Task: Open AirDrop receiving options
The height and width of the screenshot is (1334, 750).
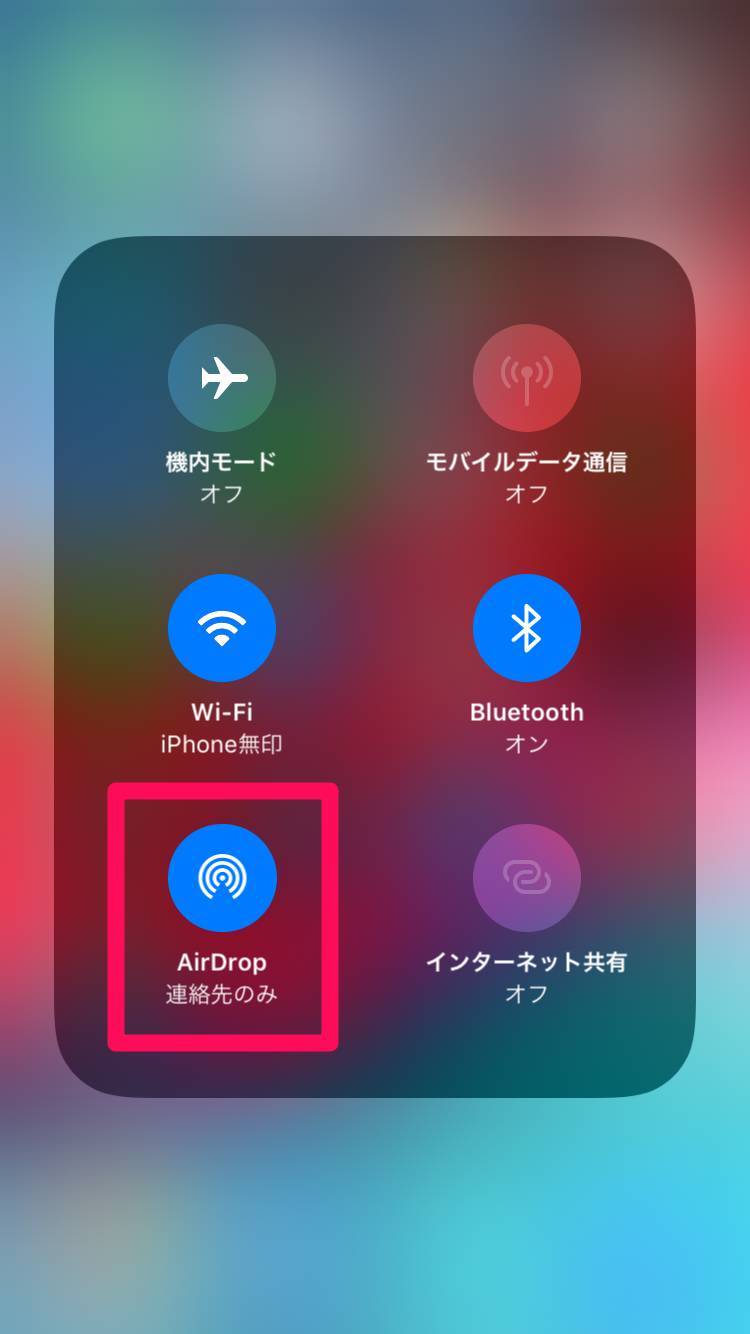Action: coord(222,878)
